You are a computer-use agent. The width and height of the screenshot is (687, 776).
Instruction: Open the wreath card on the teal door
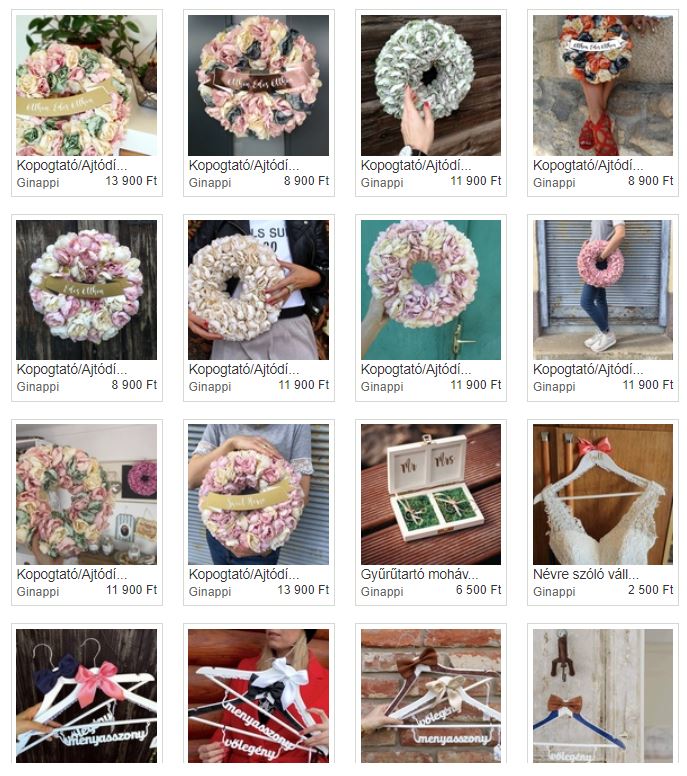(x=430, y=290)
